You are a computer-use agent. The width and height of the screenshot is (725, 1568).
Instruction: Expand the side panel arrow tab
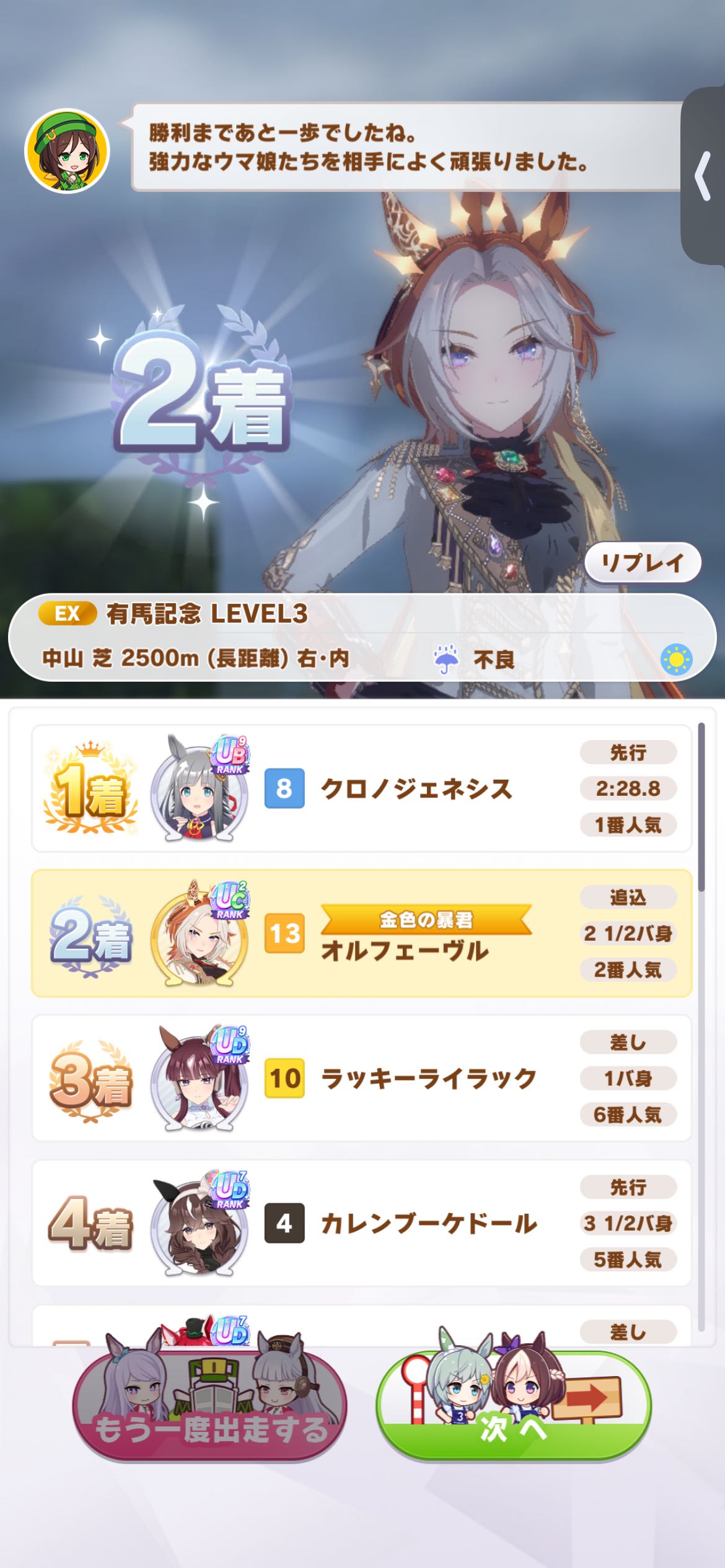(704, 176)
